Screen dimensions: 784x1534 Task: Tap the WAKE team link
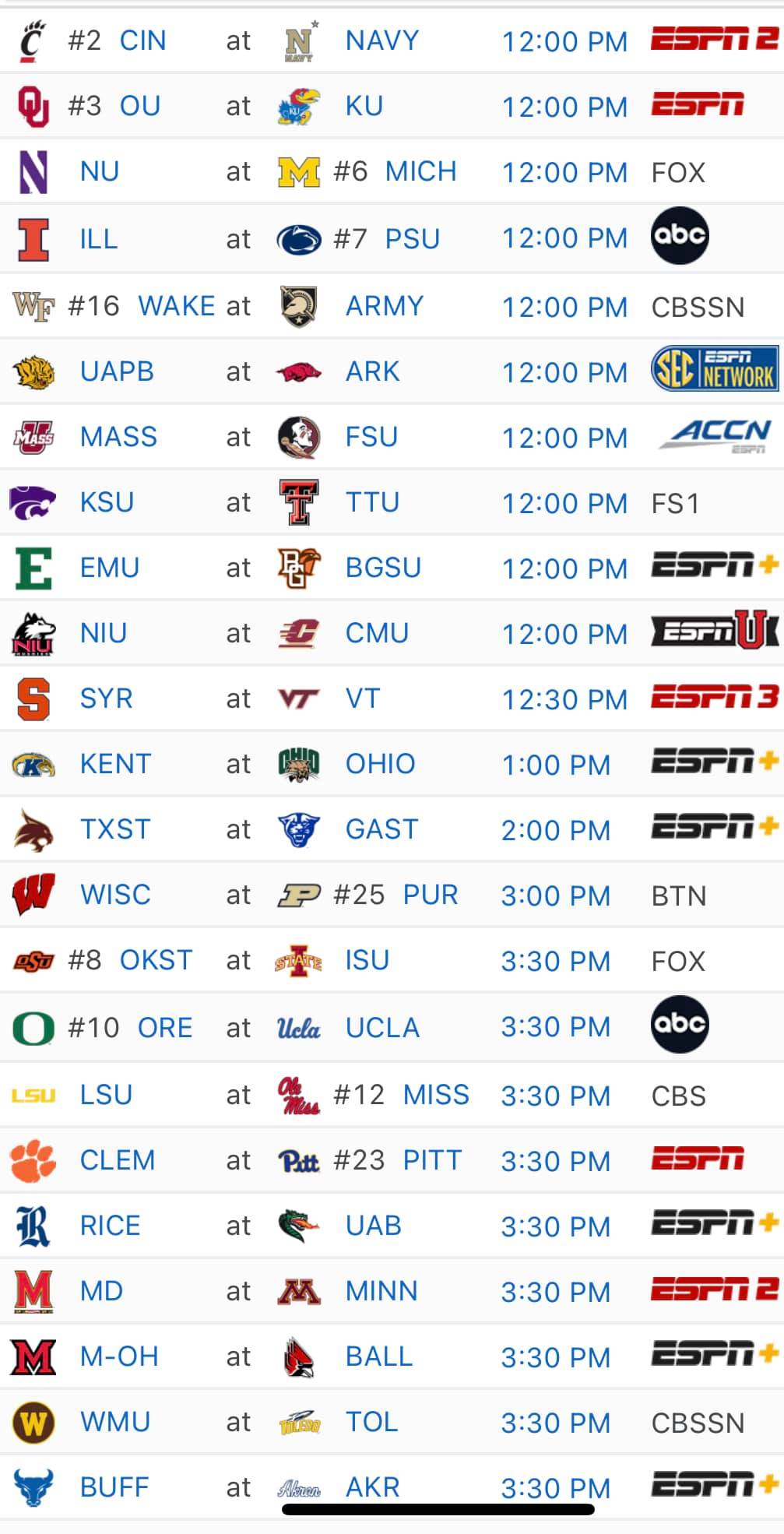point(176,306)
